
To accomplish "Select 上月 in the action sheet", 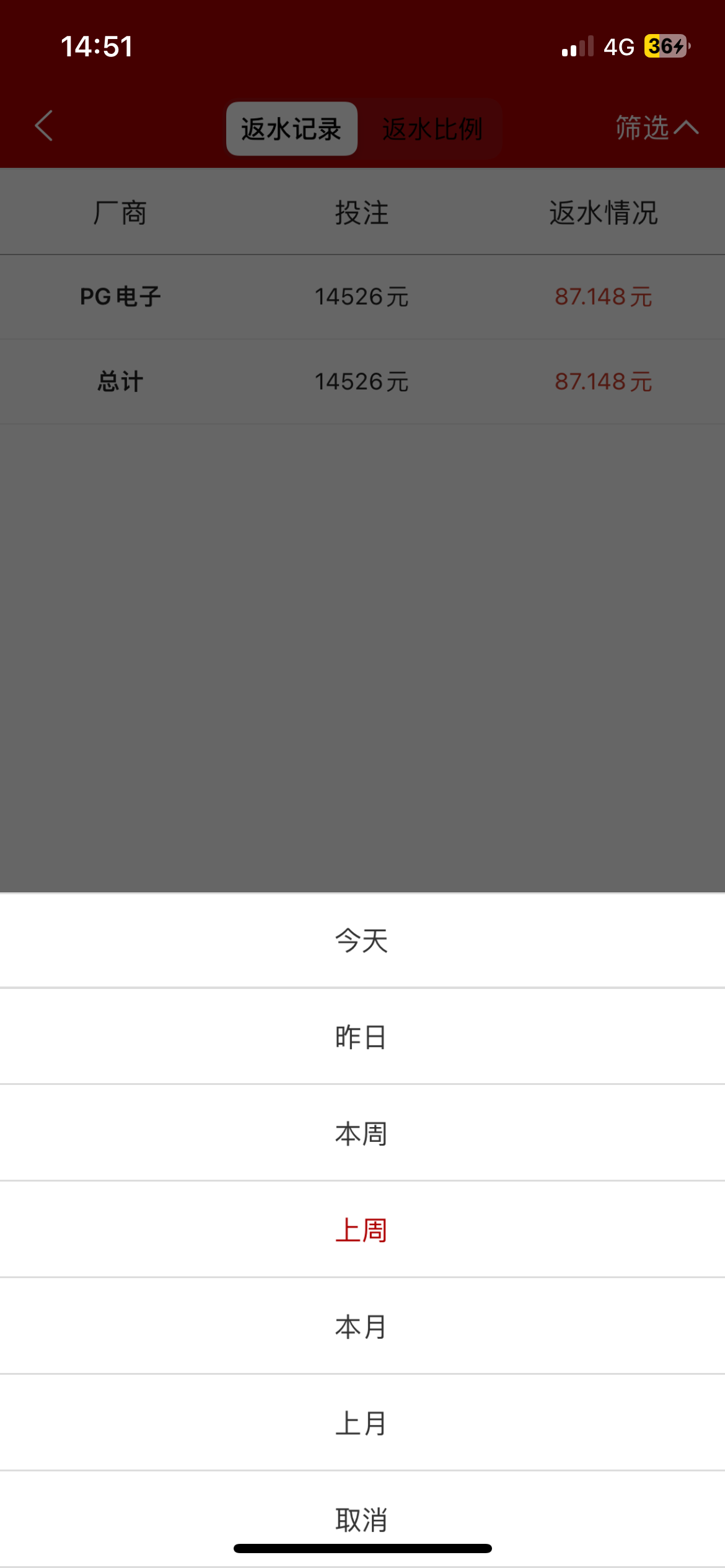I will (x=362, y=1424).
